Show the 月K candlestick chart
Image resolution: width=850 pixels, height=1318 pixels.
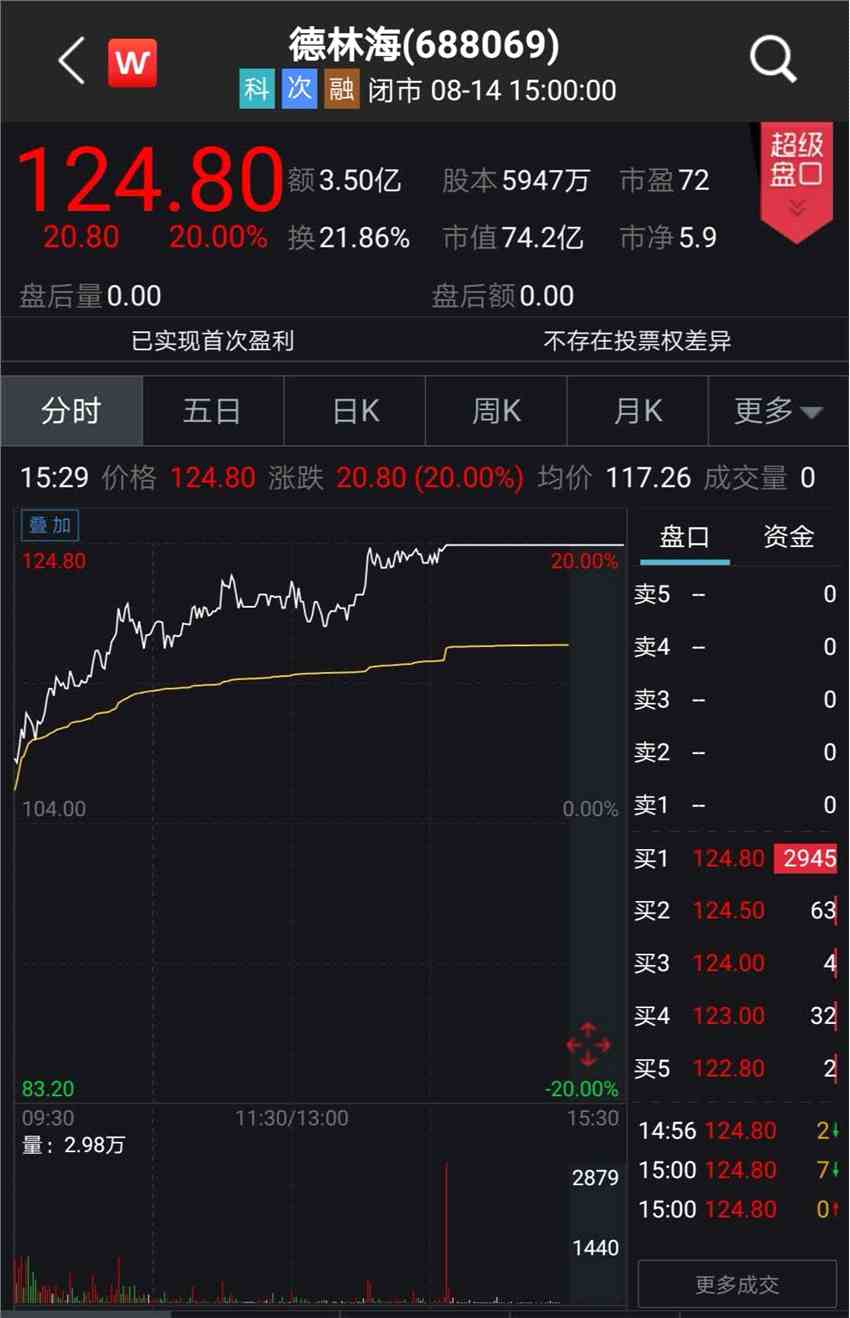pyautogui.click(x=638, y=411)
